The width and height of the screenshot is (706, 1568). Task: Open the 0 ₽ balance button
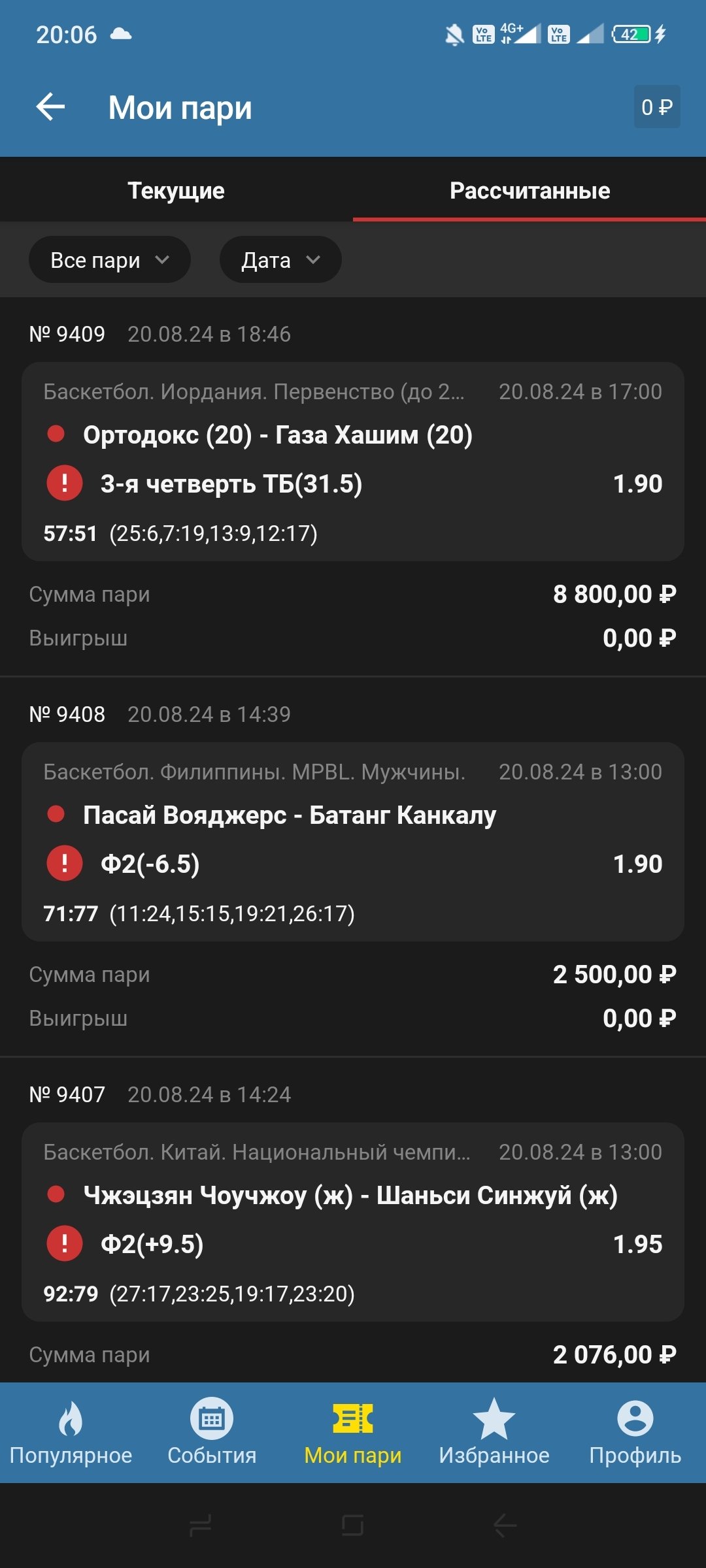click(656, 107)
